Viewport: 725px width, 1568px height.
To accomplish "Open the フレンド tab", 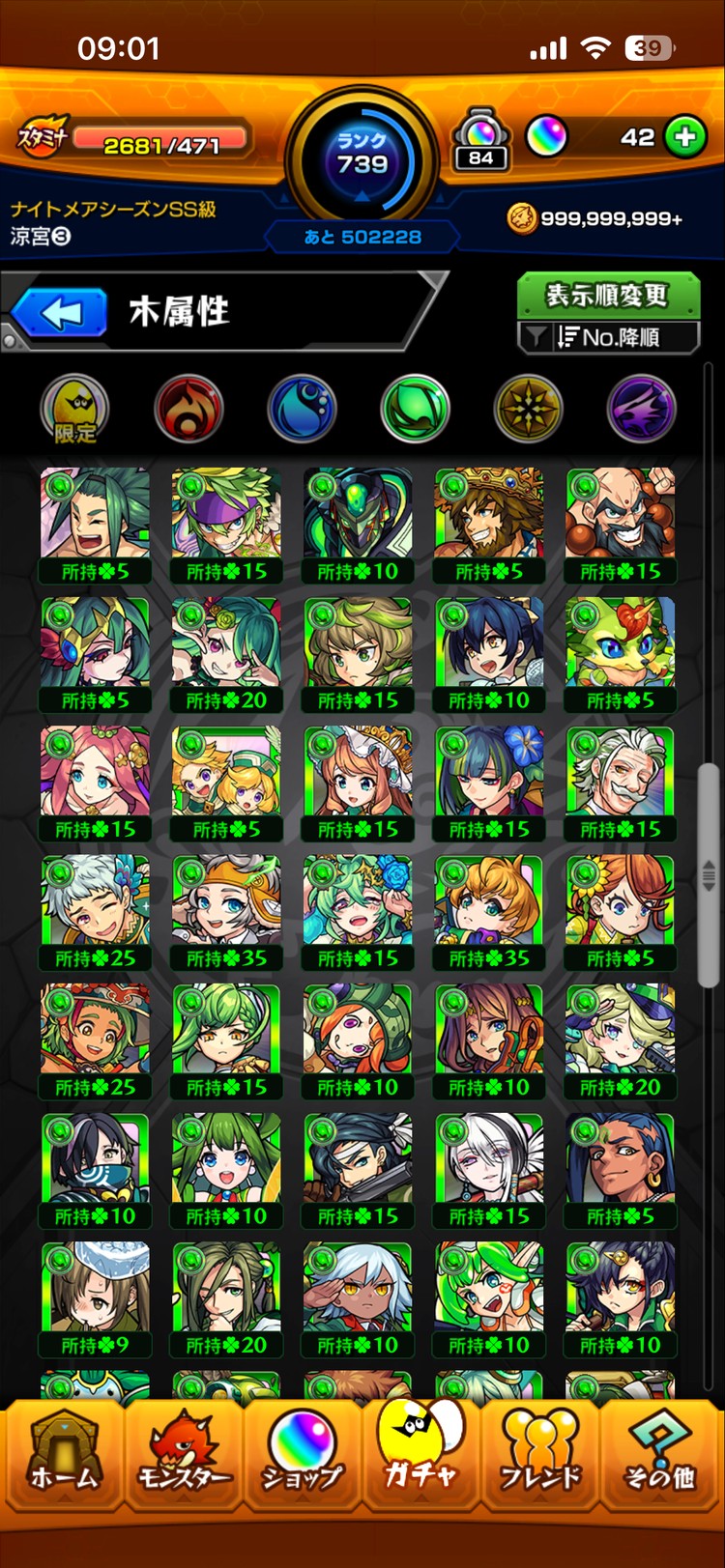I will (539, 1460).
